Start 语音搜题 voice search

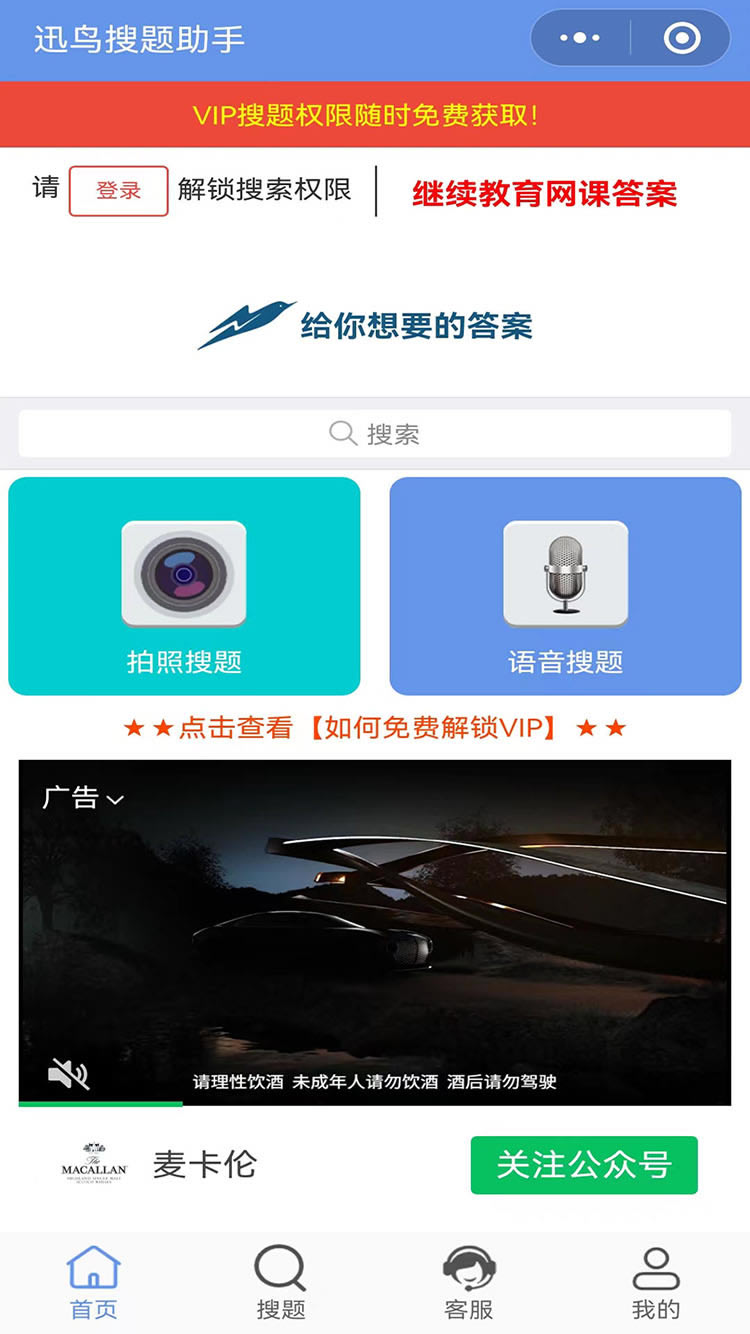565,586
